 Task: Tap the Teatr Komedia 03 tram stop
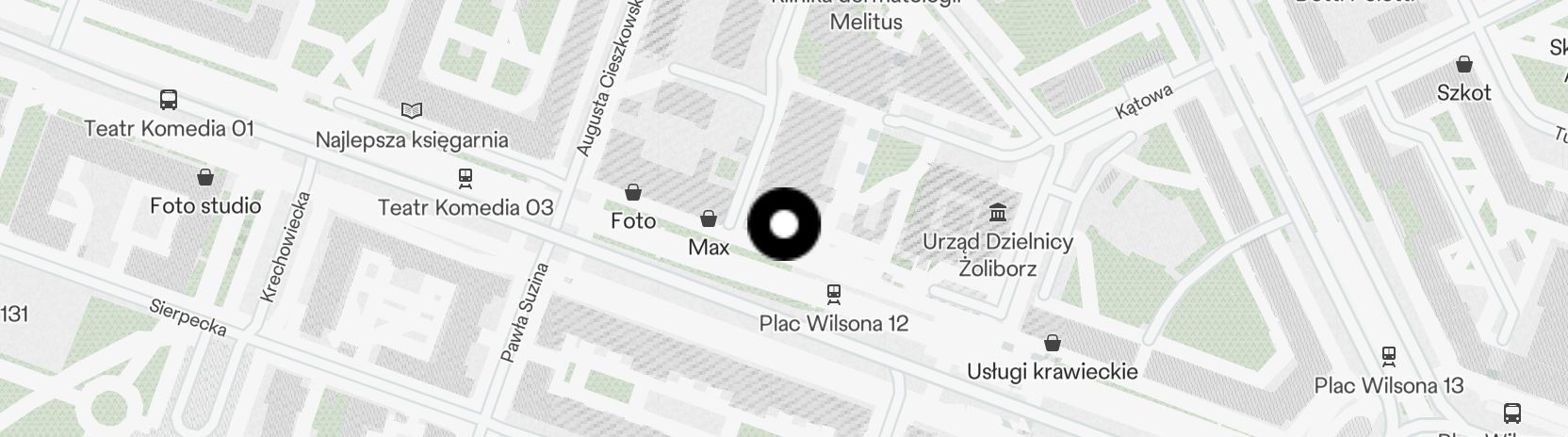tap(465, 177)
